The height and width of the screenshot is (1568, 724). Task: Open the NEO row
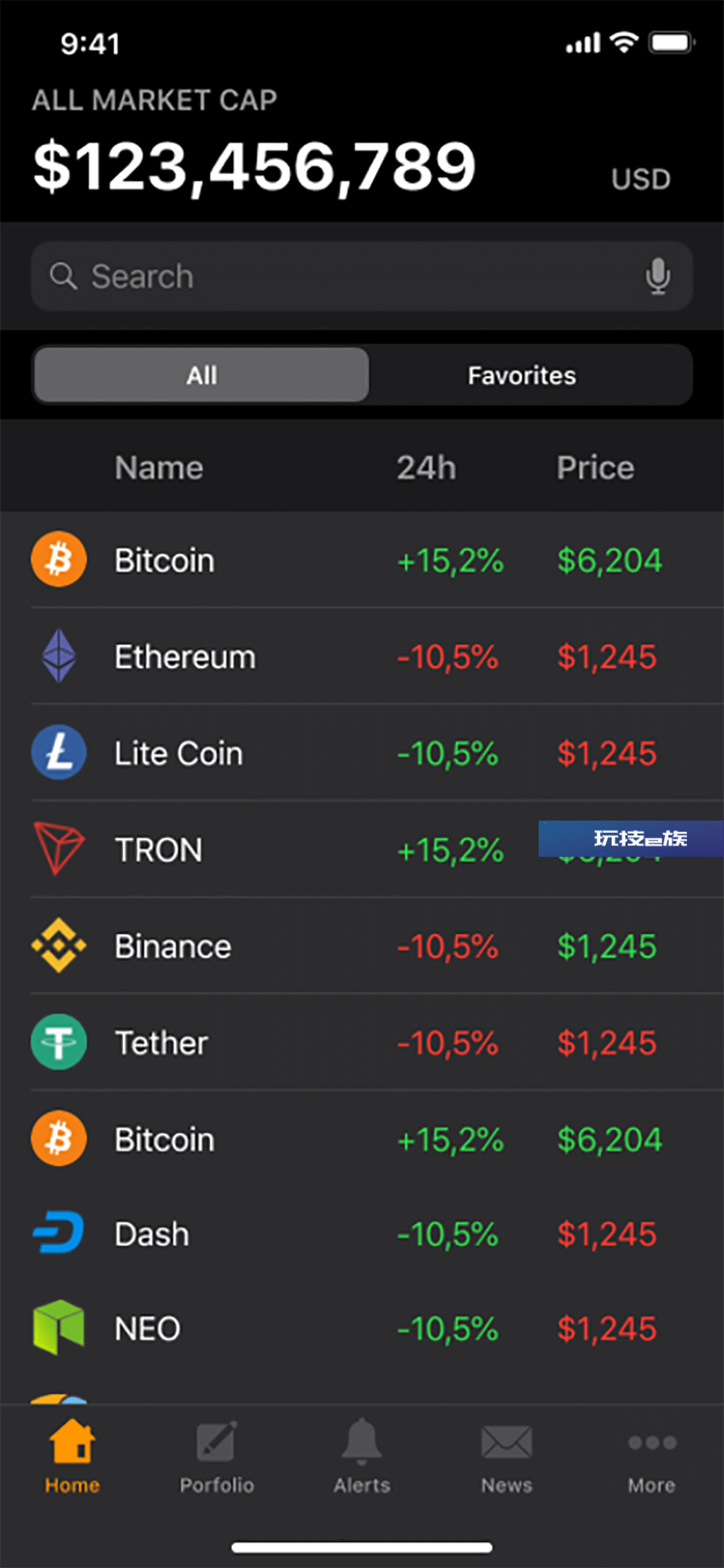click(362, 1328)
